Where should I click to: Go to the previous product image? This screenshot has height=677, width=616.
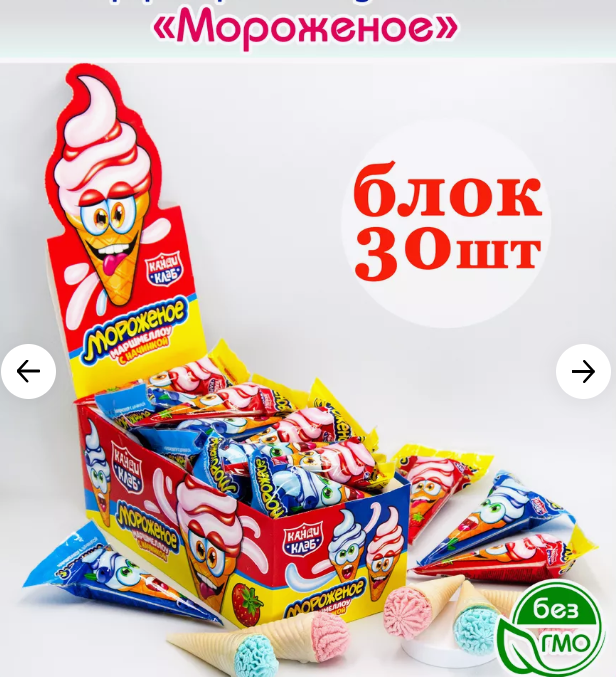point(28,372)
